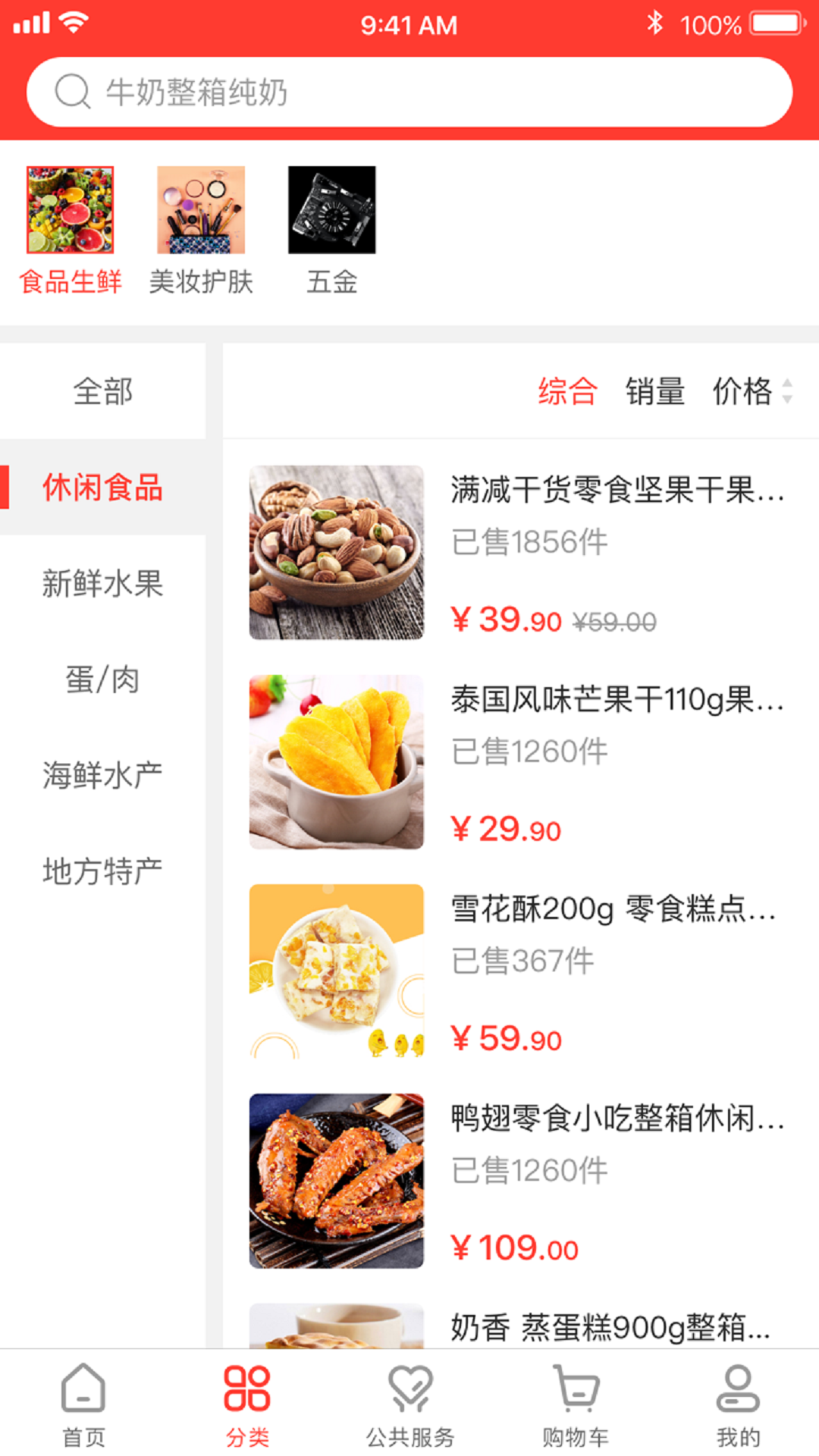
Task: Go to the 首页 tab
Action: 83,1404
